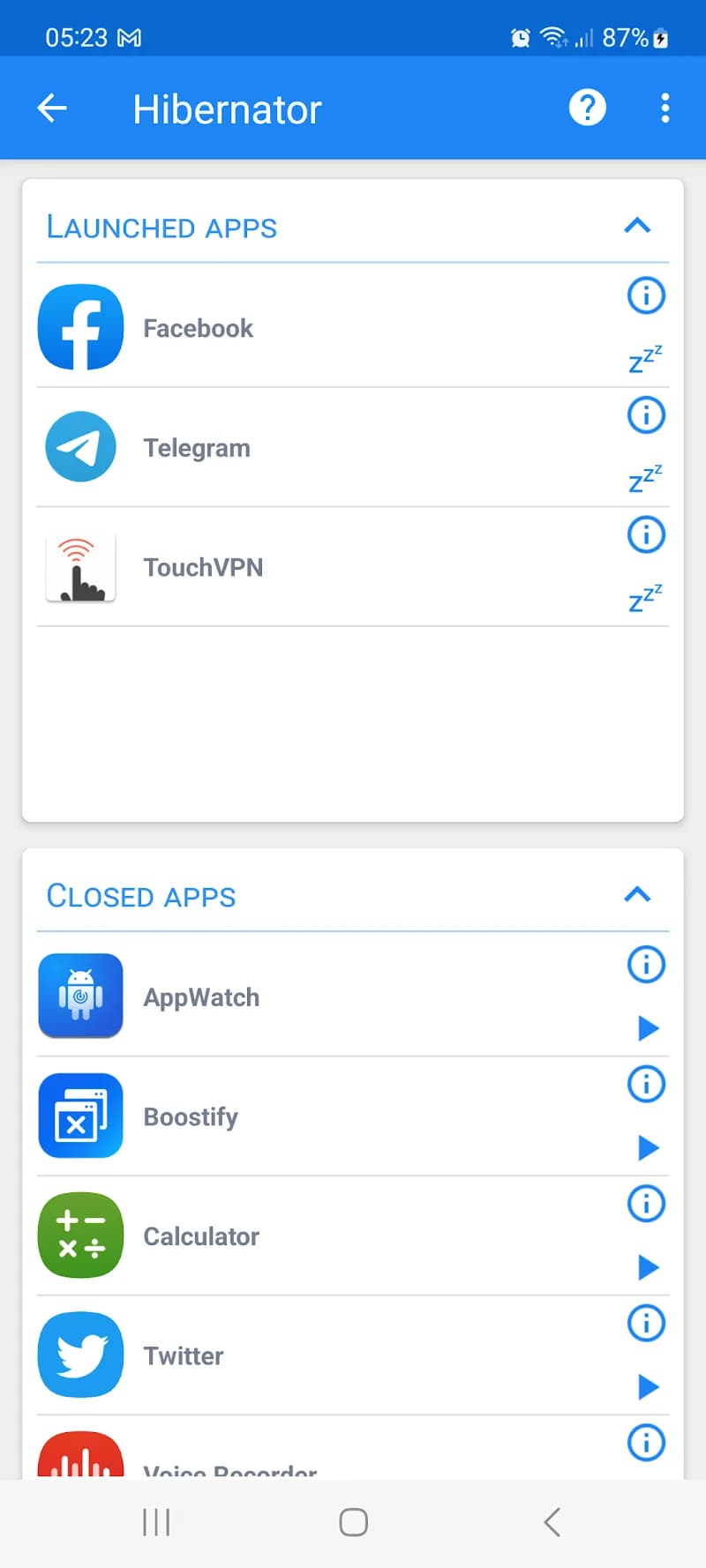Viewport: 706px width, 1568px height.
Task: Hibernate TouchVPN via the zZz icon
Action: pyautogui.click(x=645, y=599)
